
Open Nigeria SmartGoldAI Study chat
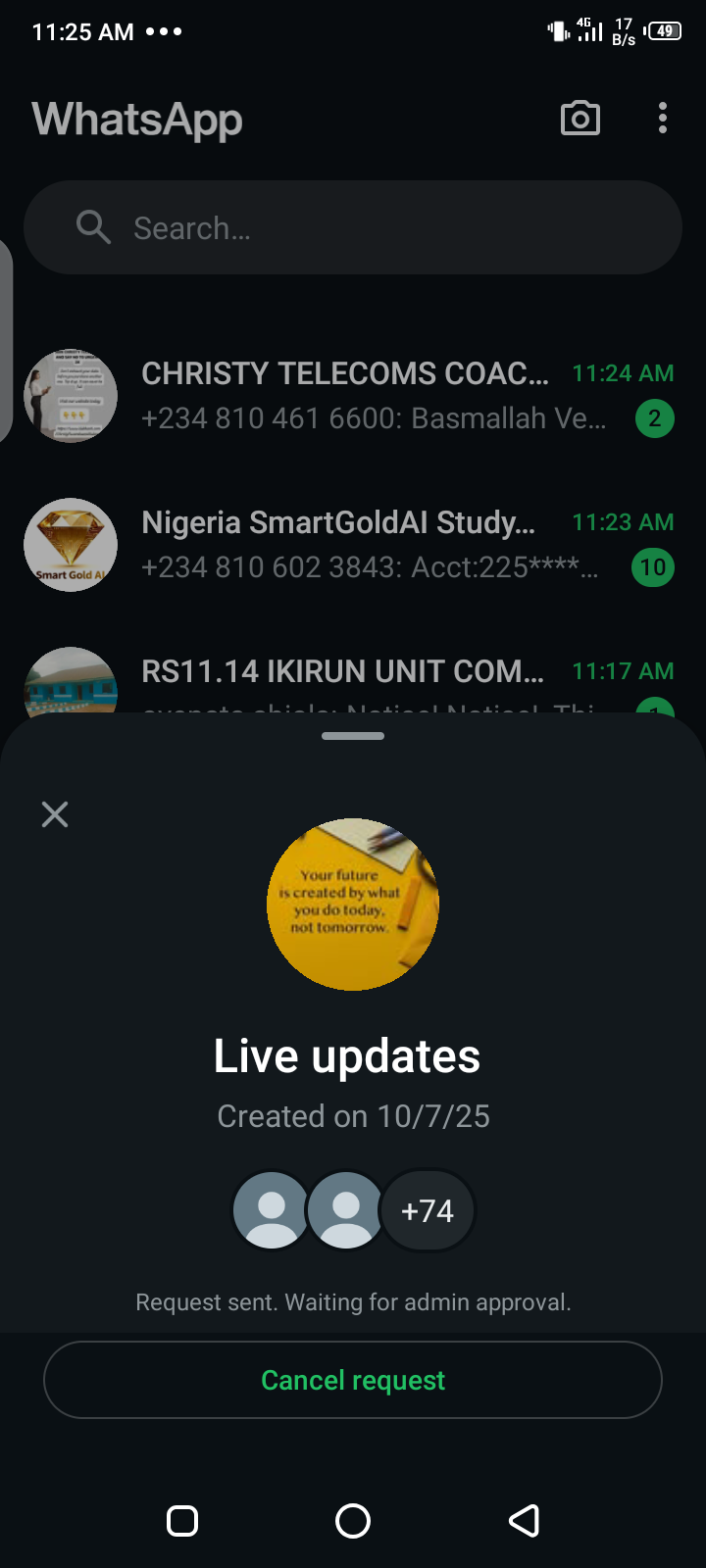coord(373,545)
